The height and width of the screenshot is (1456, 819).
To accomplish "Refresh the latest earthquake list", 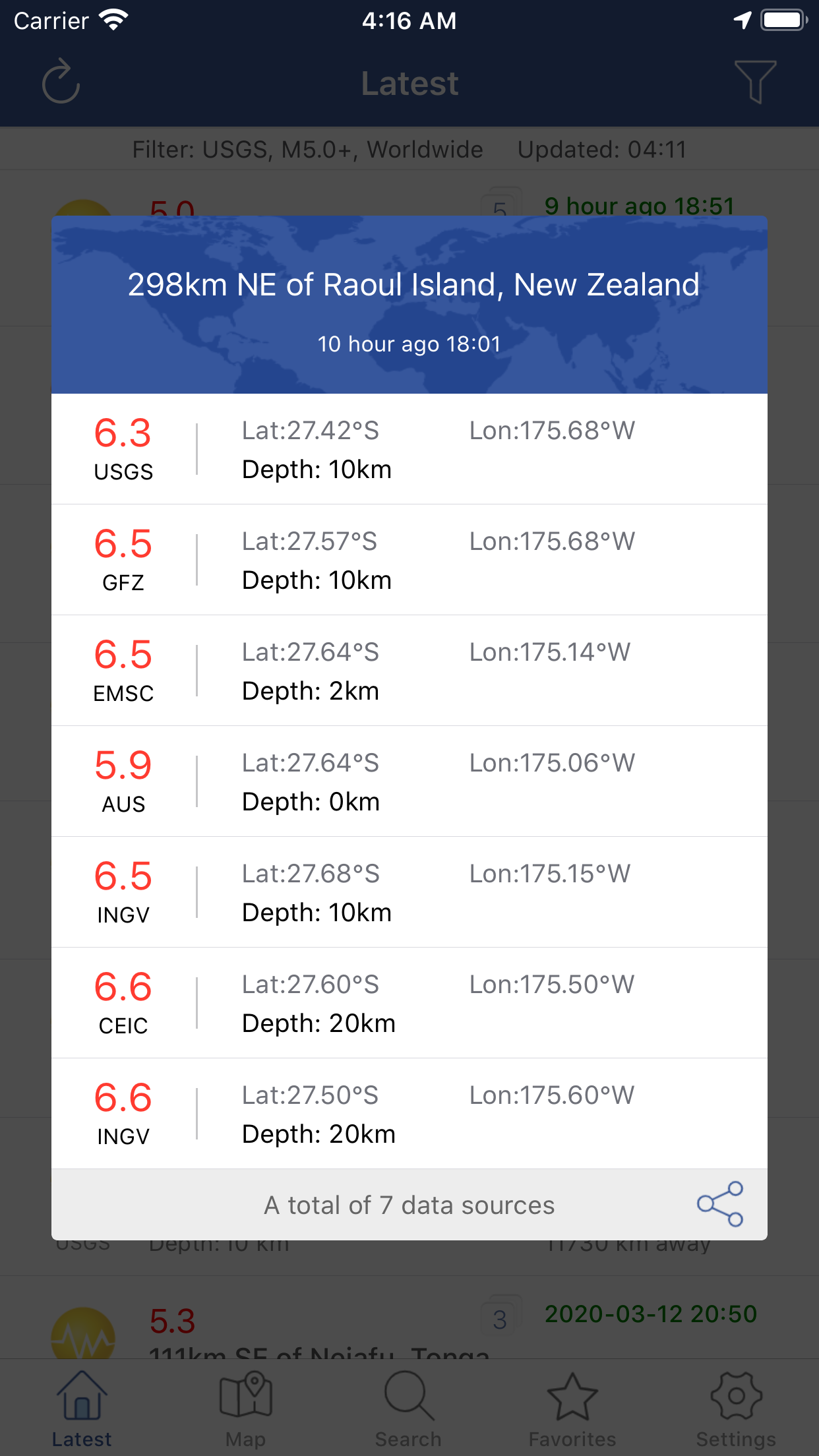I will 61,82.
